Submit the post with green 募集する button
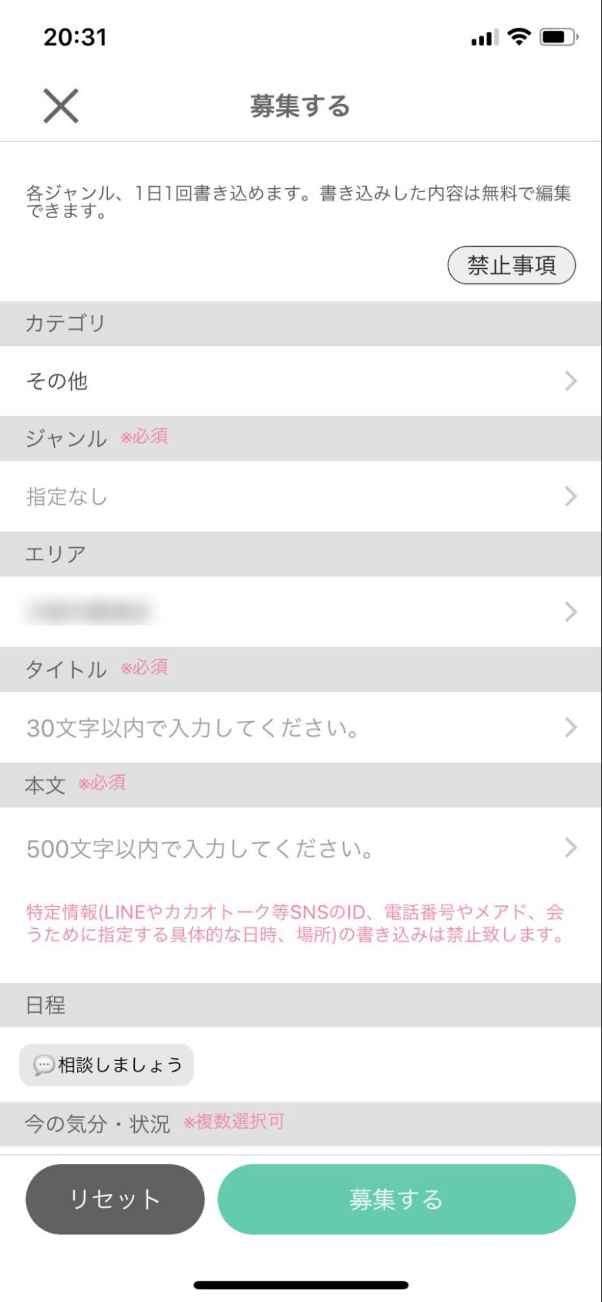Screen dimensions: 602x1302 pyautogui.click(x=396, y=1200)
